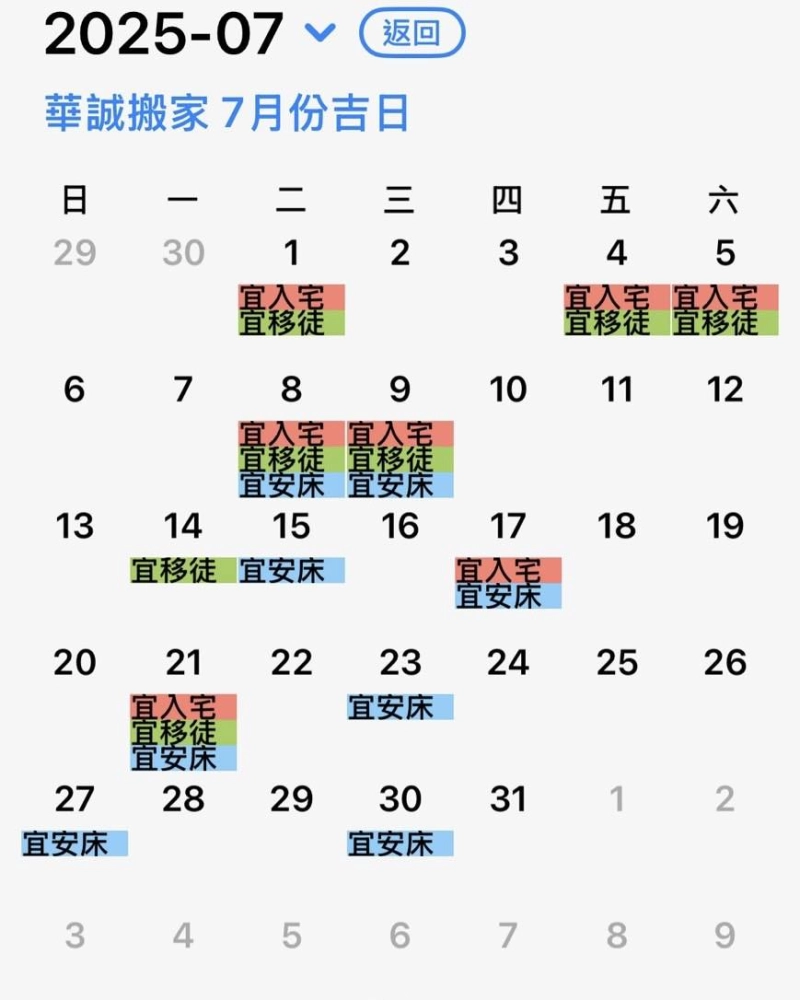The width and height of the screenshot is (800, 1000).
Task: Open July 8 in the calendar
Action: [x=291, y=389]
